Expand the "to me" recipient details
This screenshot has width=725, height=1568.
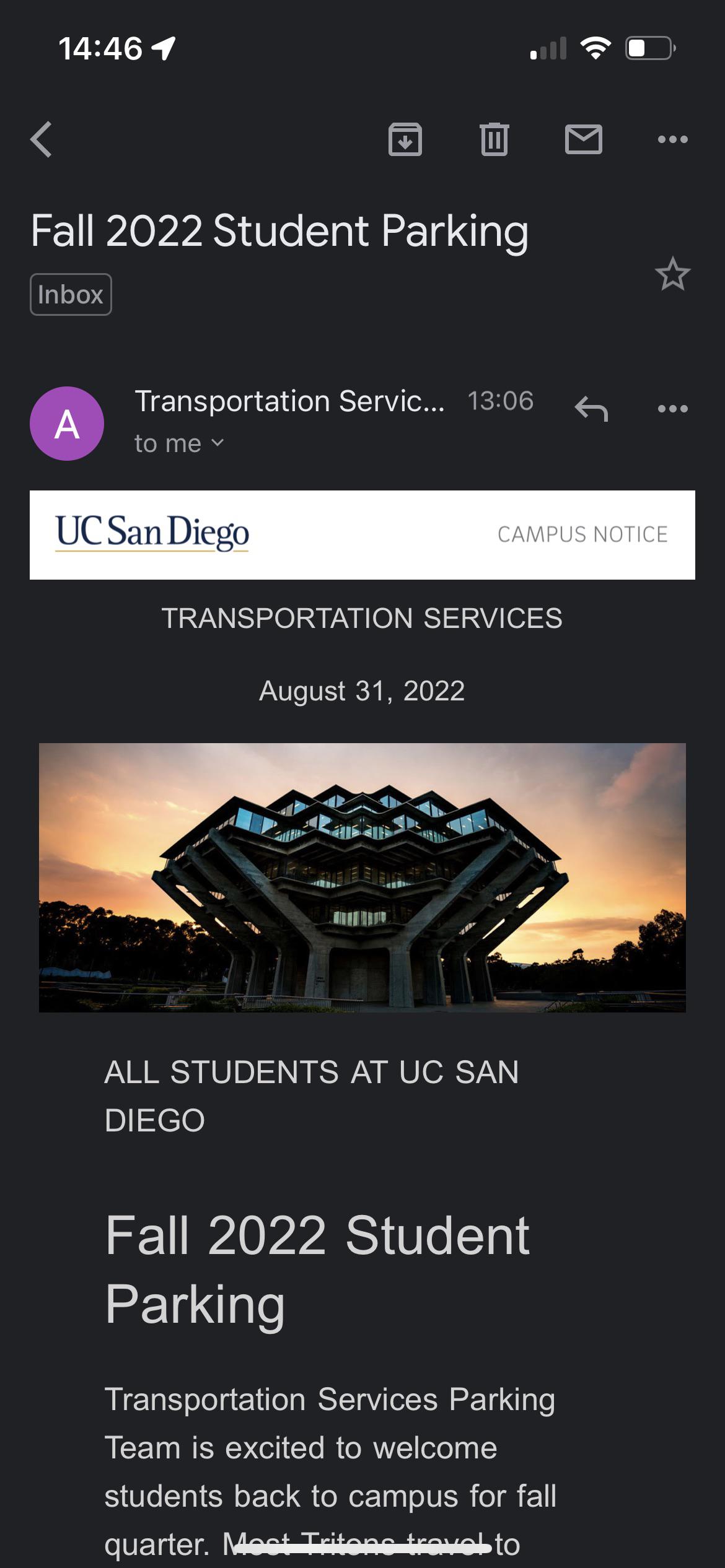[179, 443]
